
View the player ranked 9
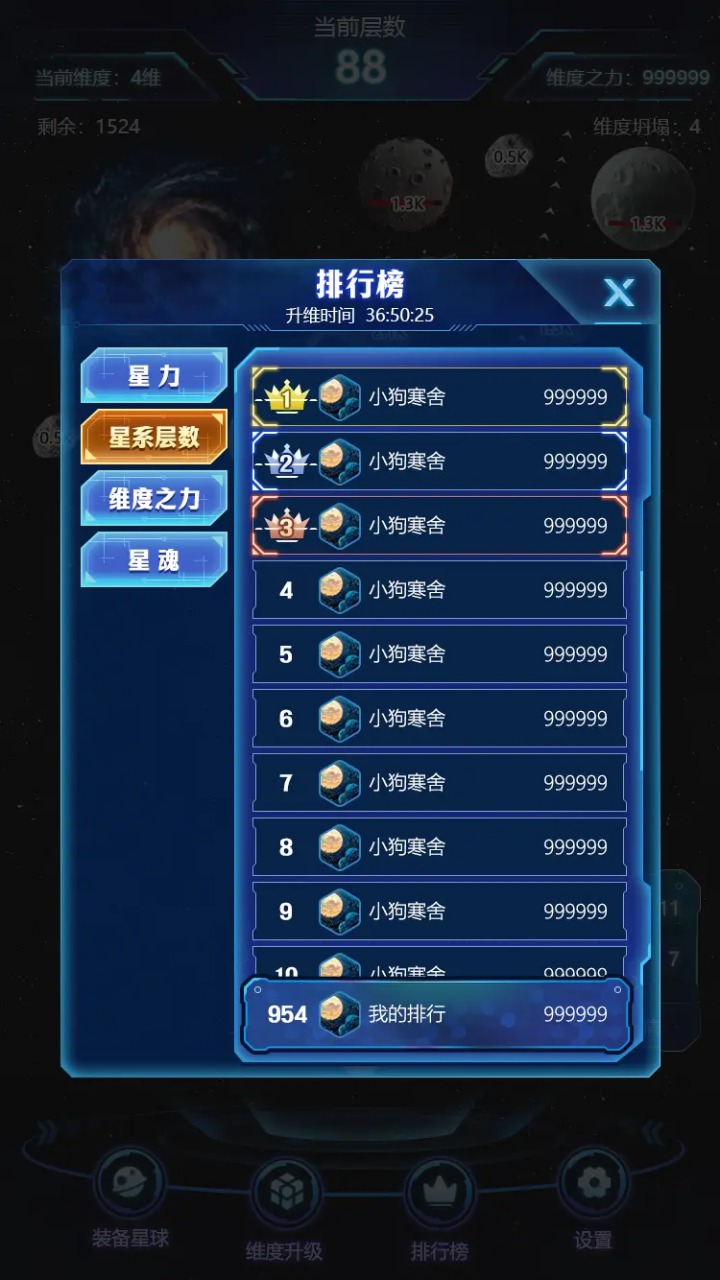point(439,911)
